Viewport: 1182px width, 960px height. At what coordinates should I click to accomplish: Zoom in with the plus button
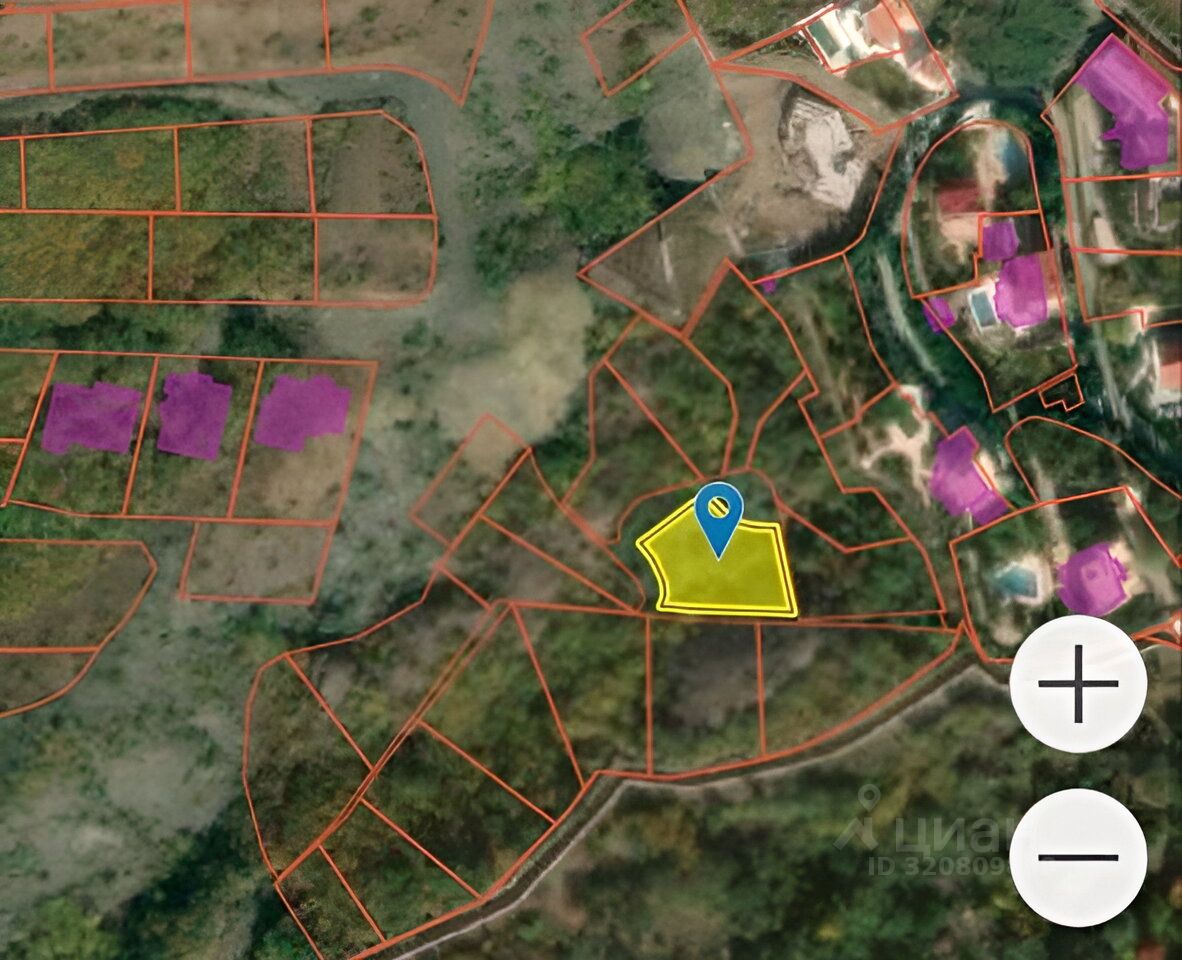point(1077,684)
